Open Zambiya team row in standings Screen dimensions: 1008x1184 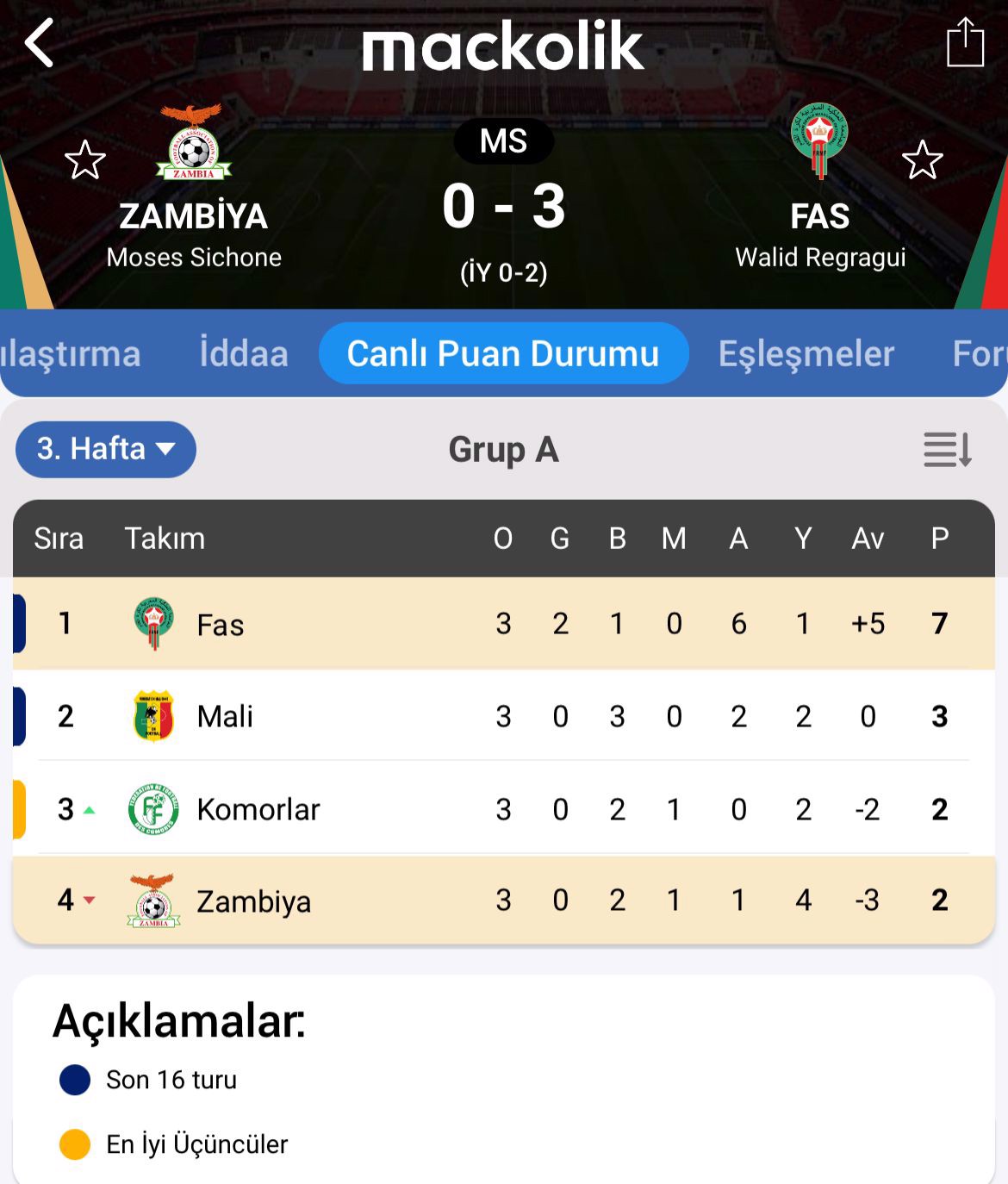tap(253, 901)
